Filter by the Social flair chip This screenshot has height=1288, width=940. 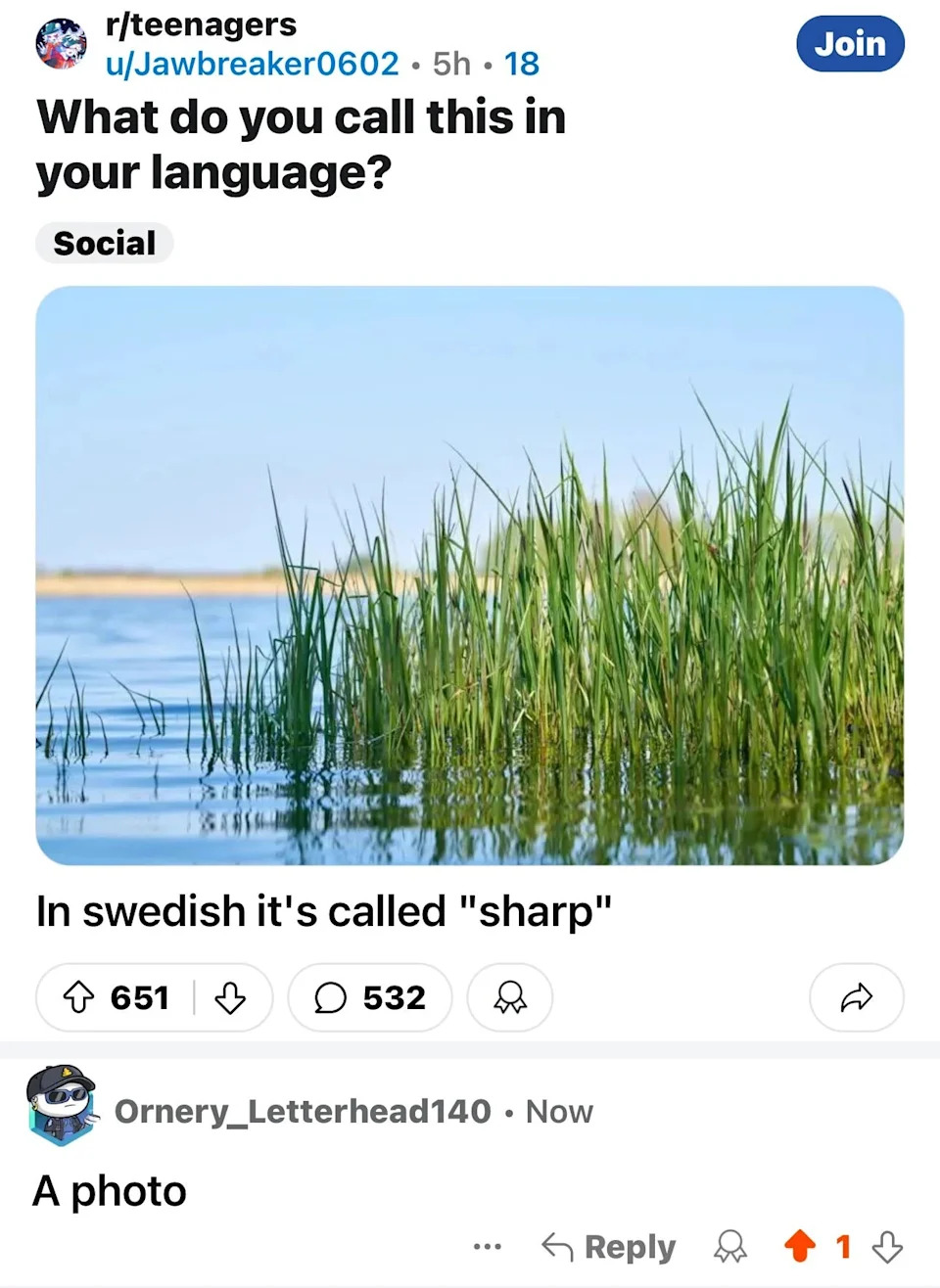pyautogui.click(x=104, y=243)
